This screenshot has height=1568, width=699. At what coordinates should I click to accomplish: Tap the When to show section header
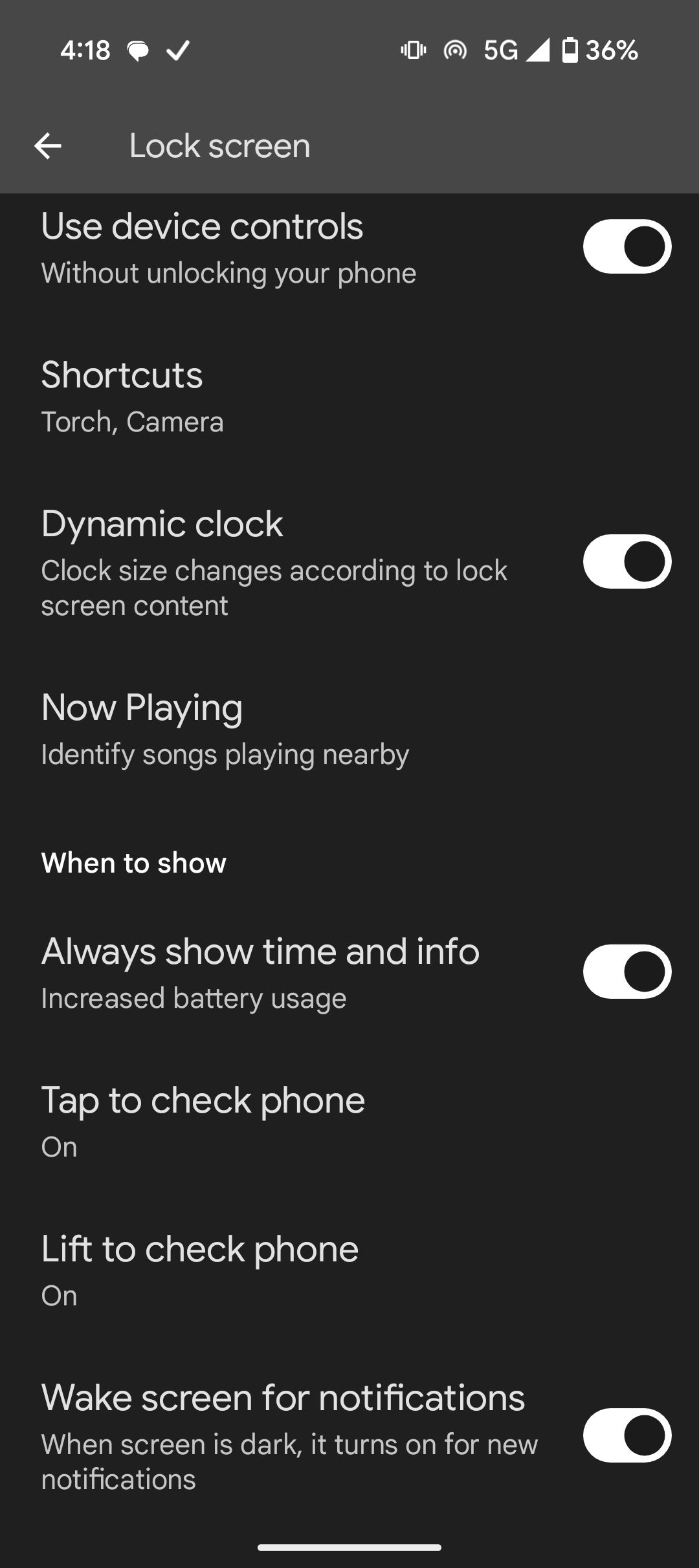pos(133,862)
